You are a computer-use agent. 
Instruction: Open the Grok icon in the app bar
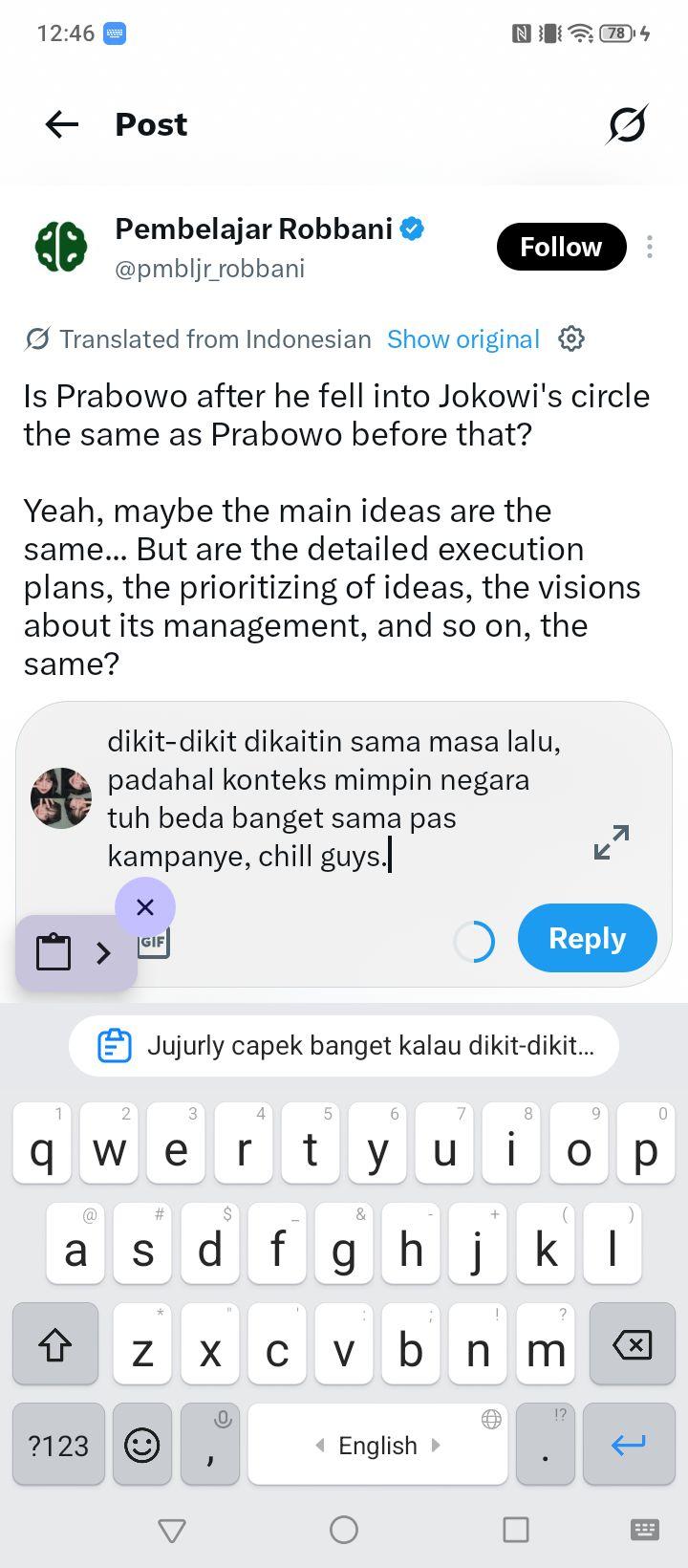(627, 124)
